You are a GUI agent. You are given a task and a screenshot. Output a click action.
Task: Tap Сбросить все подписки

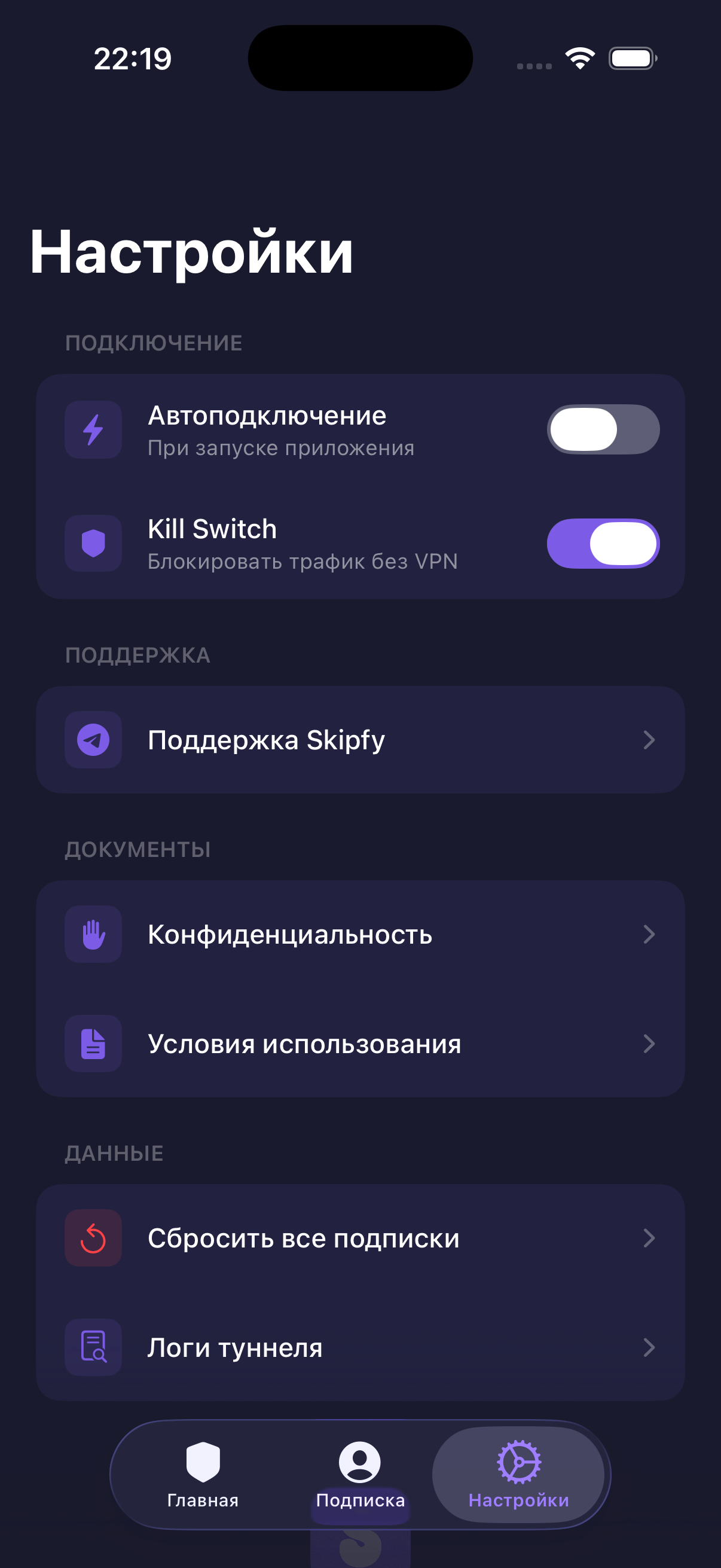pyautogui.click(x=304, y=1238)
